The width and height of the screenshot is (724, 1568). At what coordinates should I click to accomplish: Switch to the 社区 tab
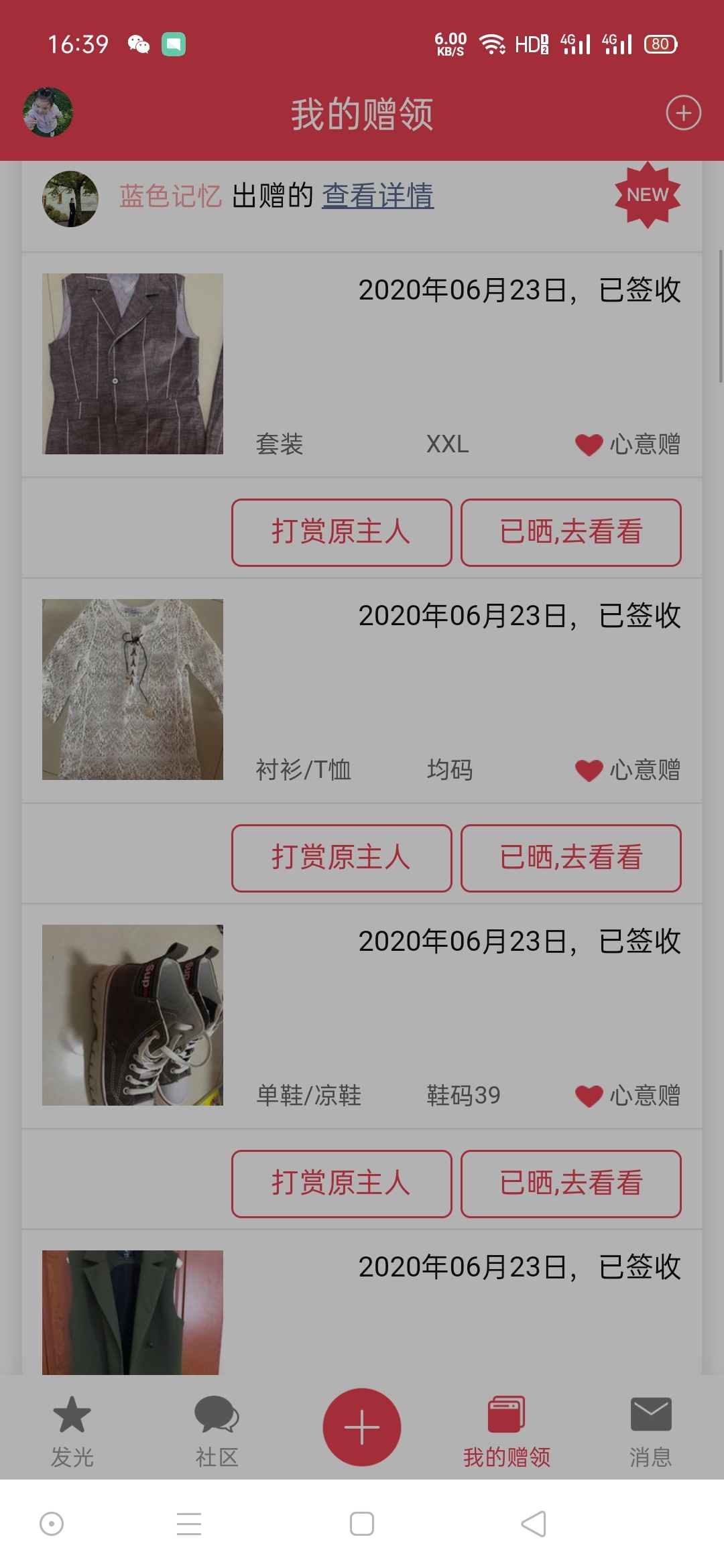(x=217, y=1430)
